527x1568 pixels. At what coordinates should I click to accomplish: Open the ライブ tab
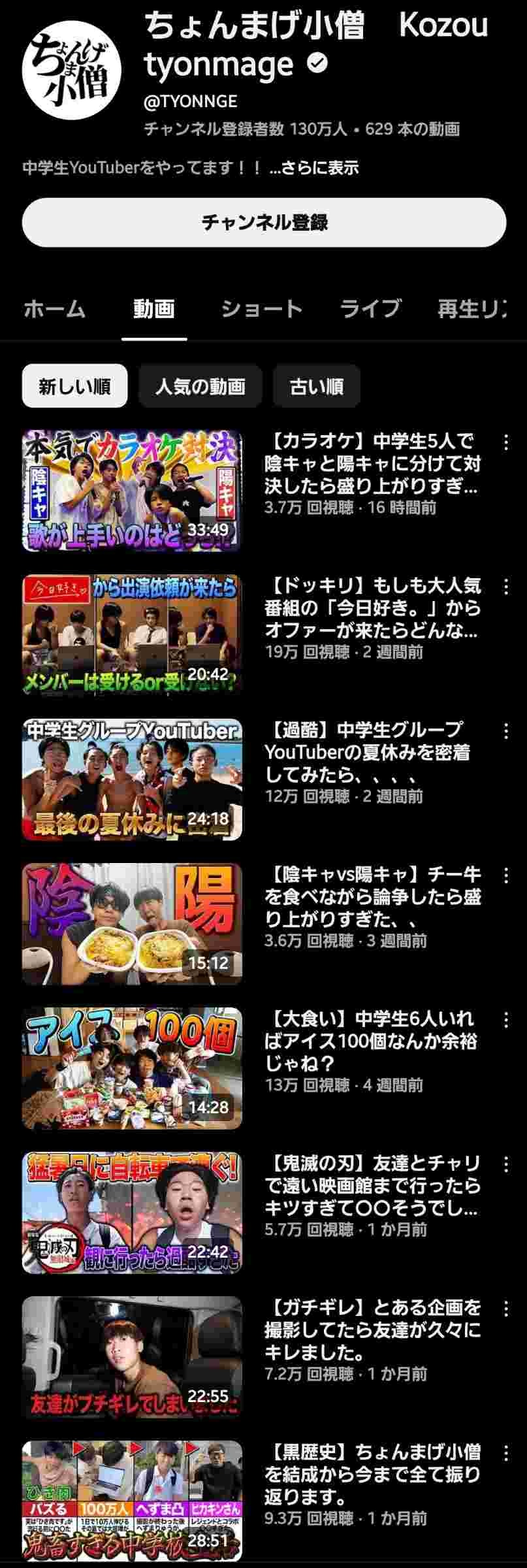click(370, 309)
